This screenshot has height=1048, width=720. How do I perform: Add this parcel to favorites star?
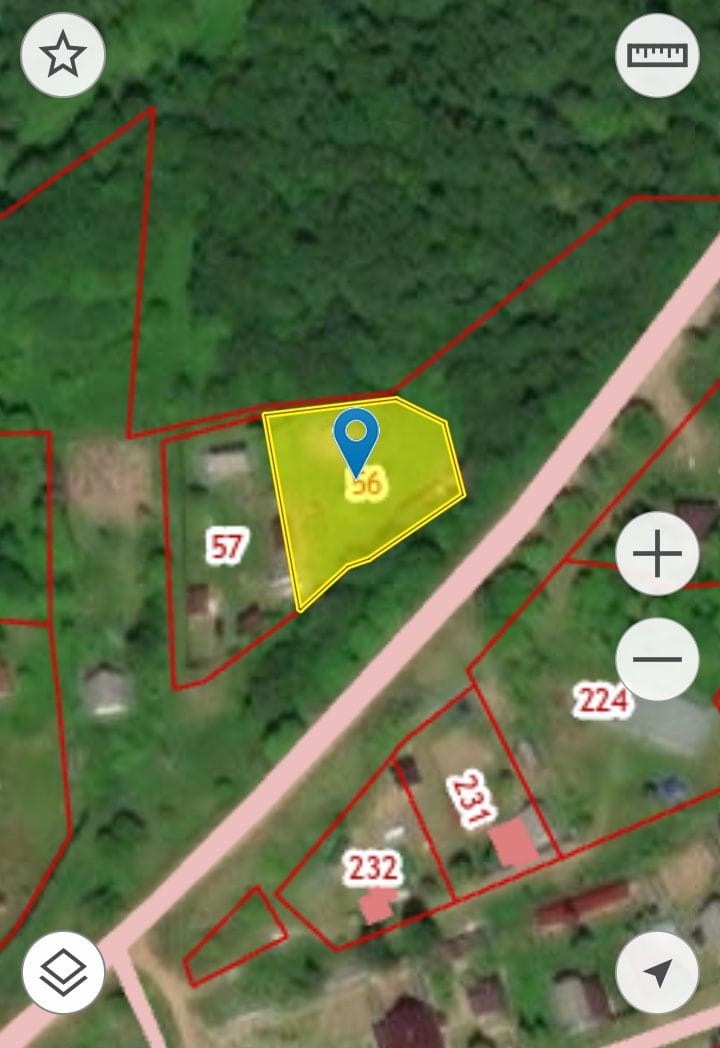(x=63, y=55)
